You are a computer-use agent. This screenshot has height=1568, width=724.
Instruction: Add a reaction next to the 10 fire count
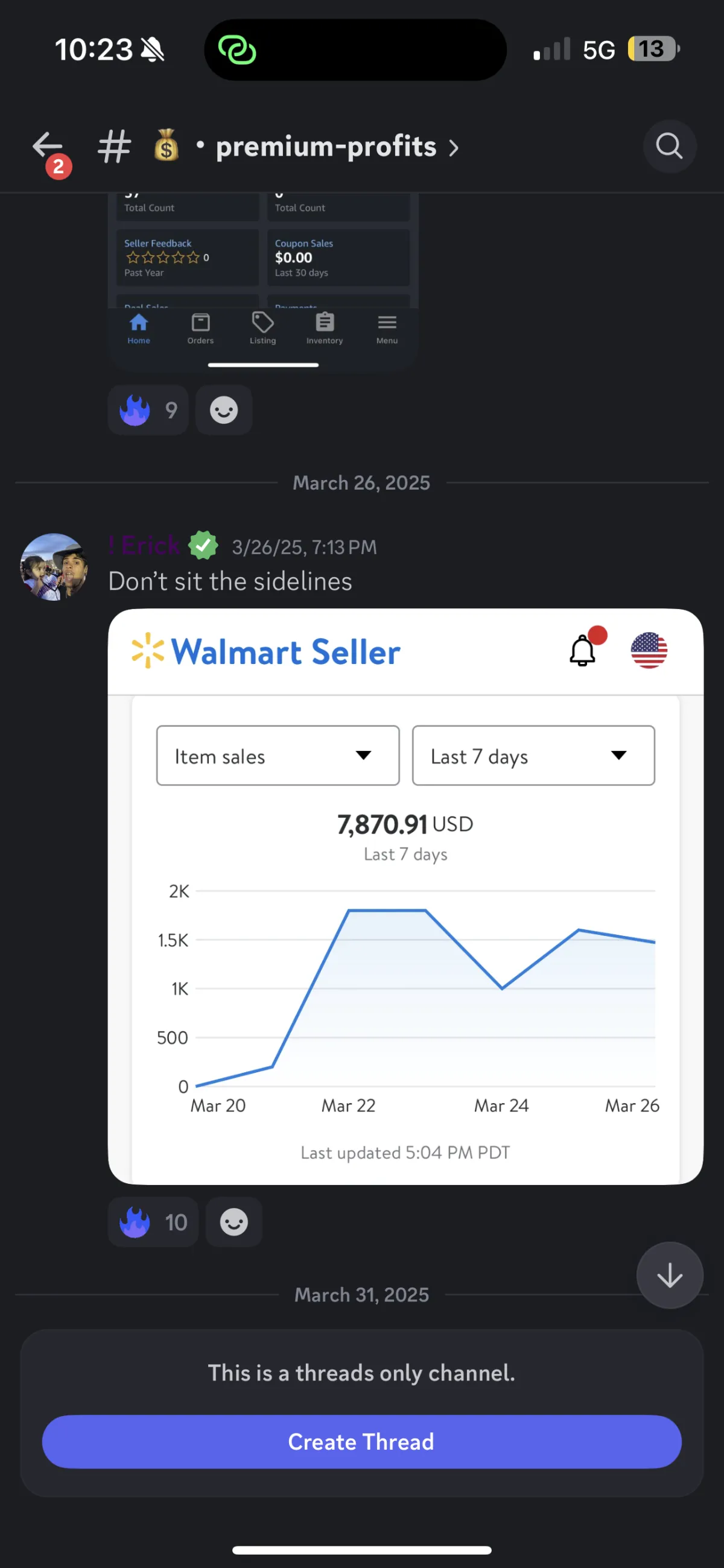[234, 1222]
